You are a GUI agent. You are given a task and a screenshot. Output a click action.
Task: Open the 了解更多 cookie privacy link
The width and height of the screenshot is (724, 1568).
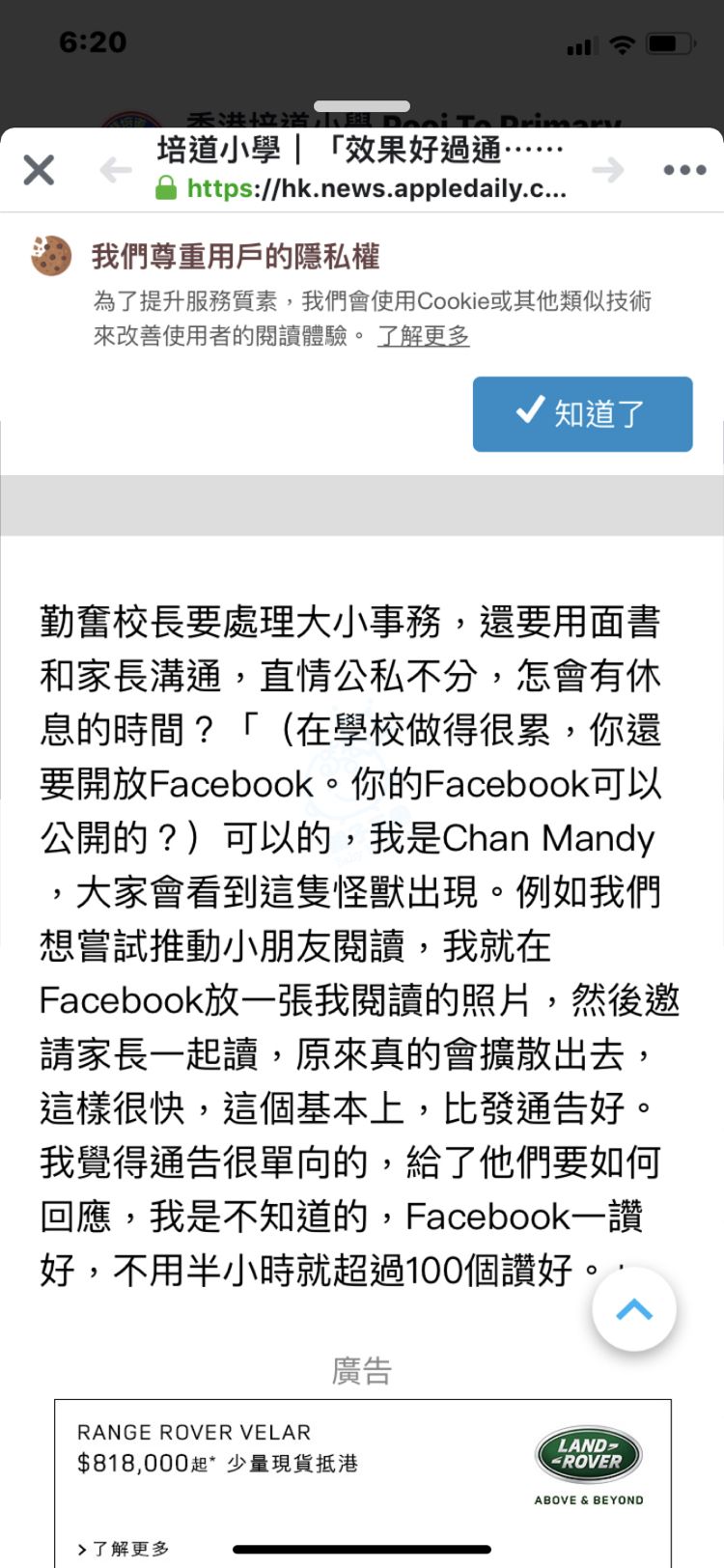[423, 336]
